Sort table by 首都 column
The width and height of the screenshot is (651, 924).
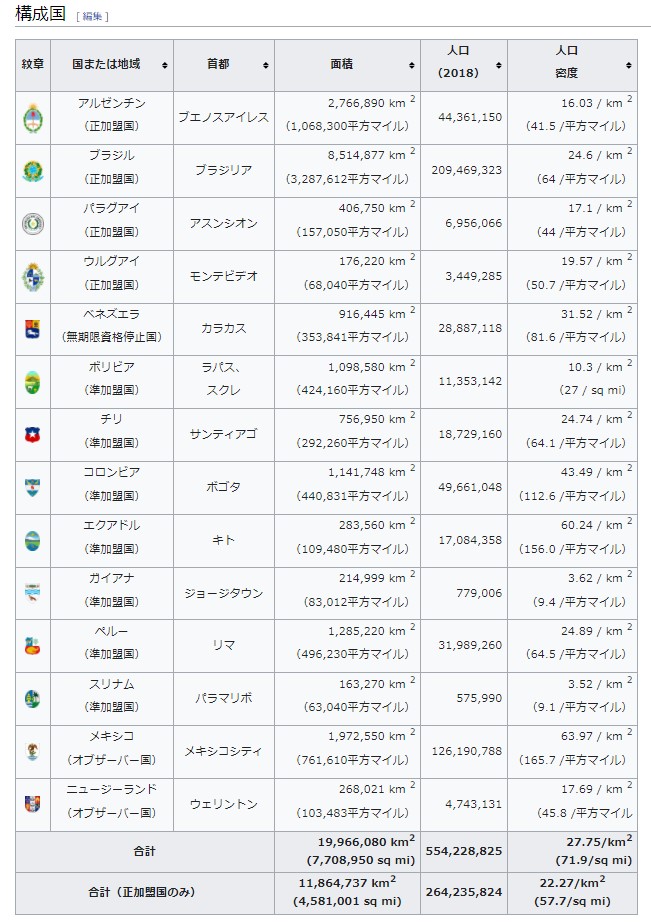(266, 65)
